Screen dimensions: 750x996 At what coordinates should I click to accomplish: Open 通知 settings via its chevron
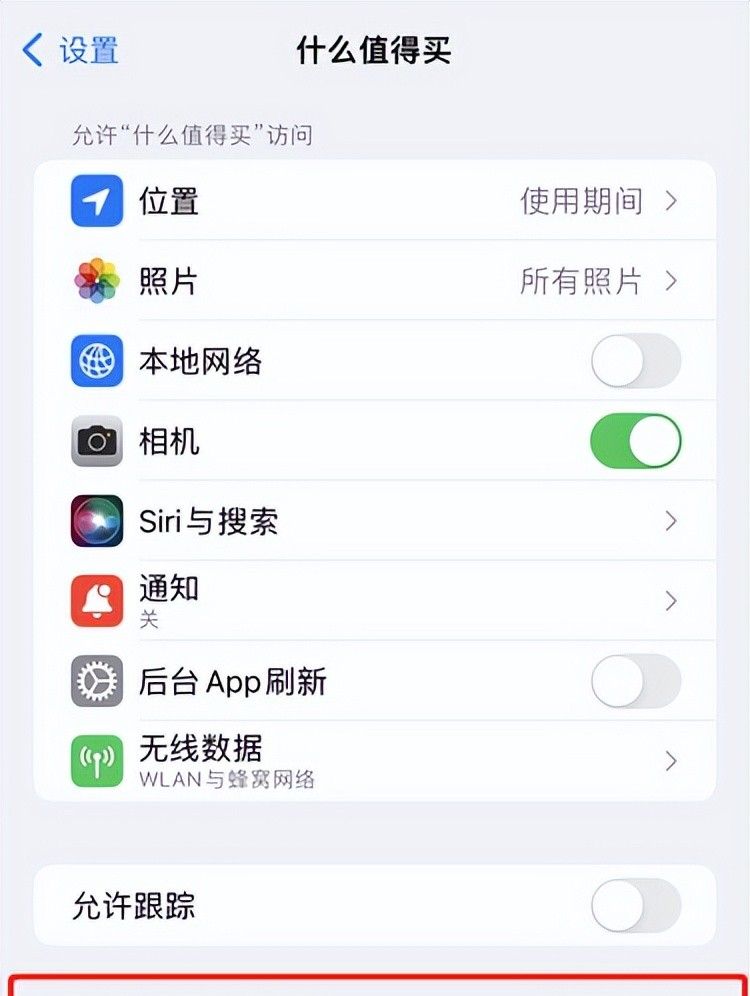pos(672,600)
